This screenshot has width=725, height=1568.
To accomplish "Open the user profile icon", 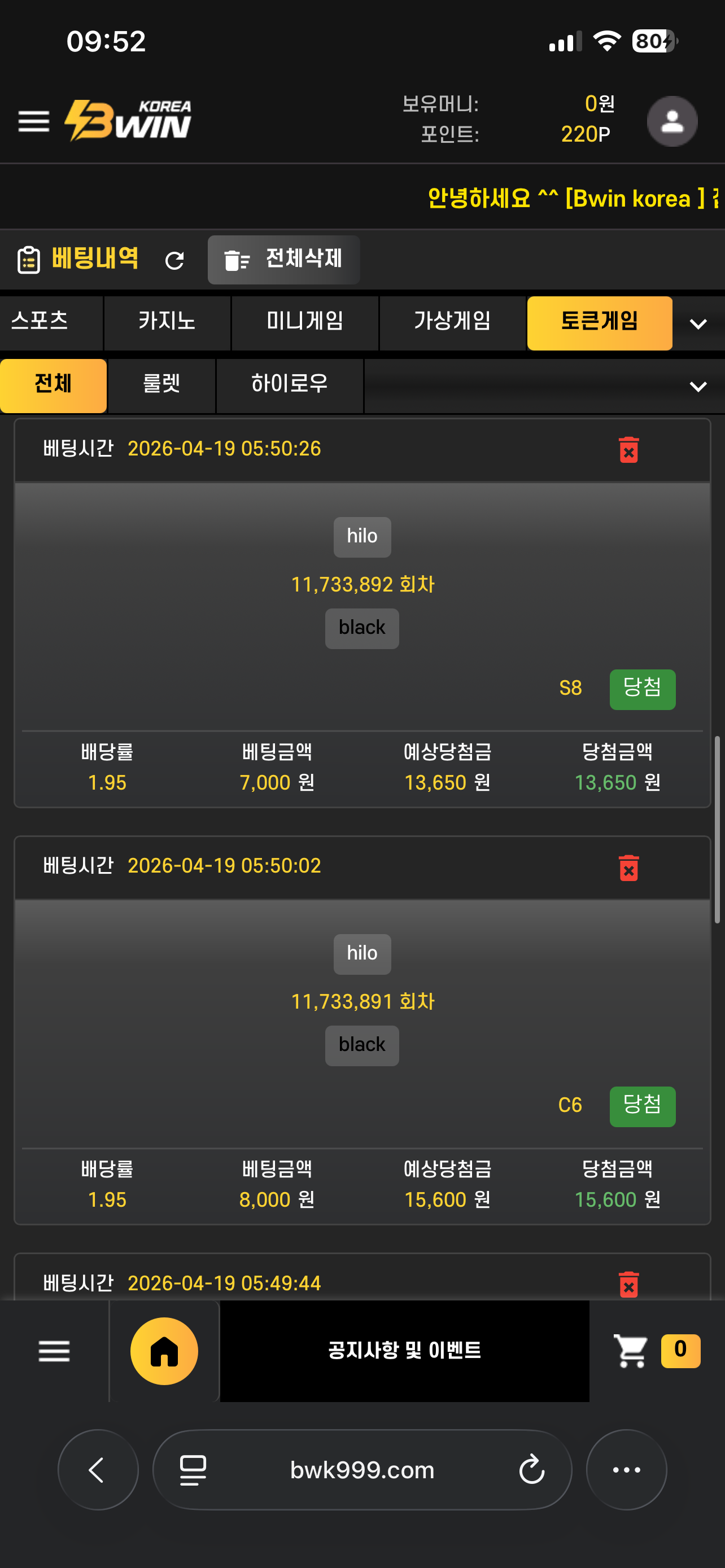I will tap(671, 121).
